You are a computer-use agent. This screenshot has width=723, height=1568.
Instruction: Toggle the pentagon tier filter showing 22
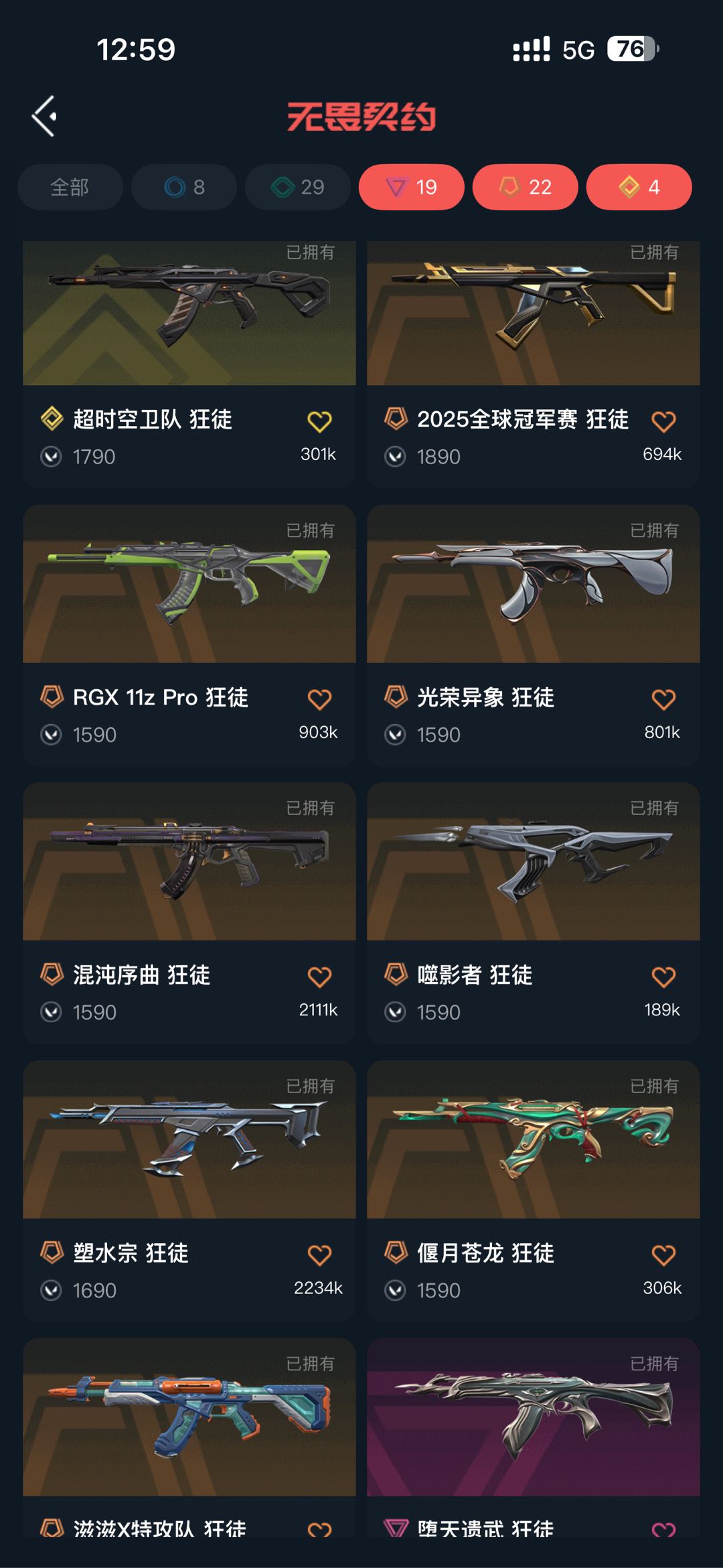click(x=525, y=187)
